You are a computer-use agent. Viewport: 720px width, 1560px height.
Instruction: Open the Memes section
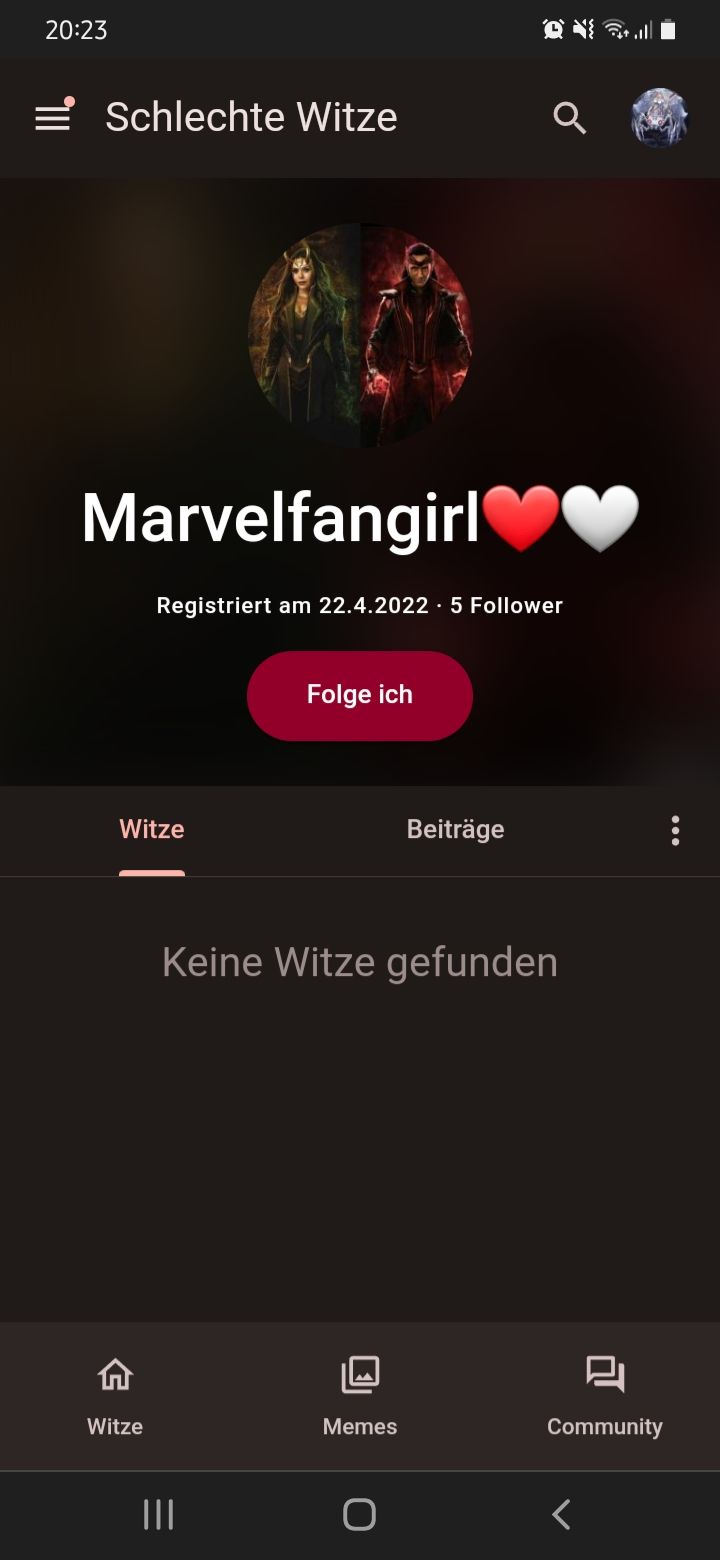click(360, 1396)
